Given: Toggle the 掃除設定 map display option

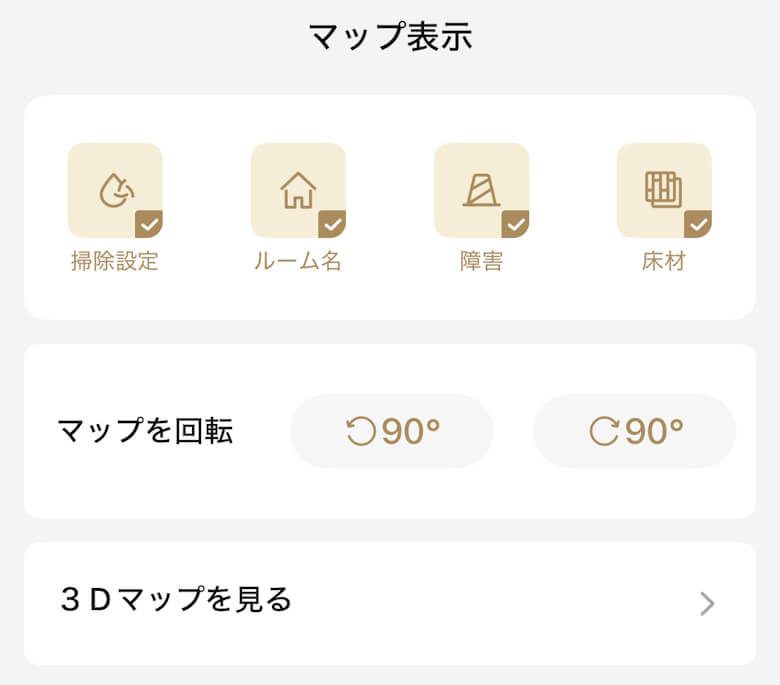Looking at the screenshot, I should [115, 190].
